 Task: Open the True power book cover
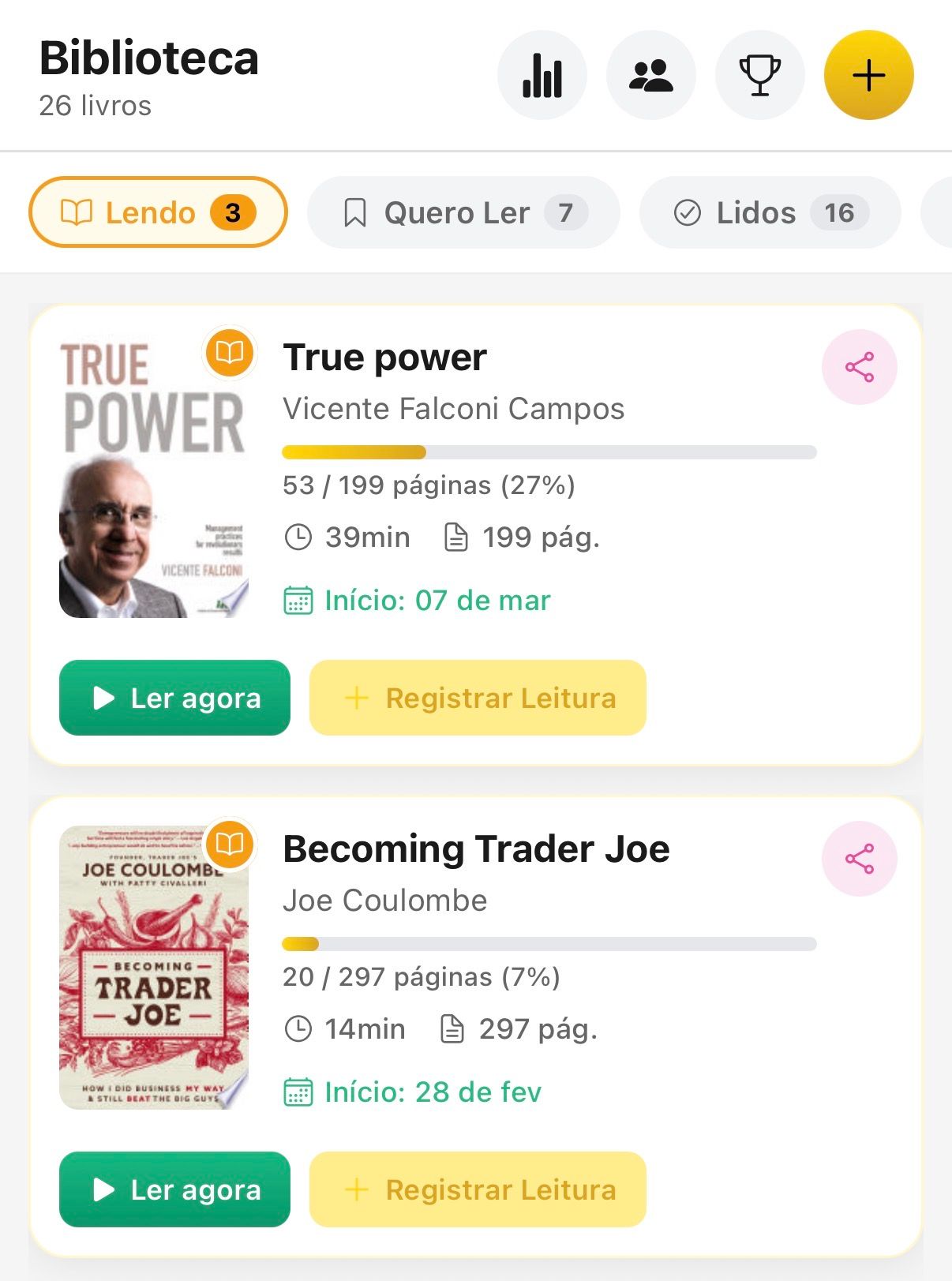click(x=154, y=478)
